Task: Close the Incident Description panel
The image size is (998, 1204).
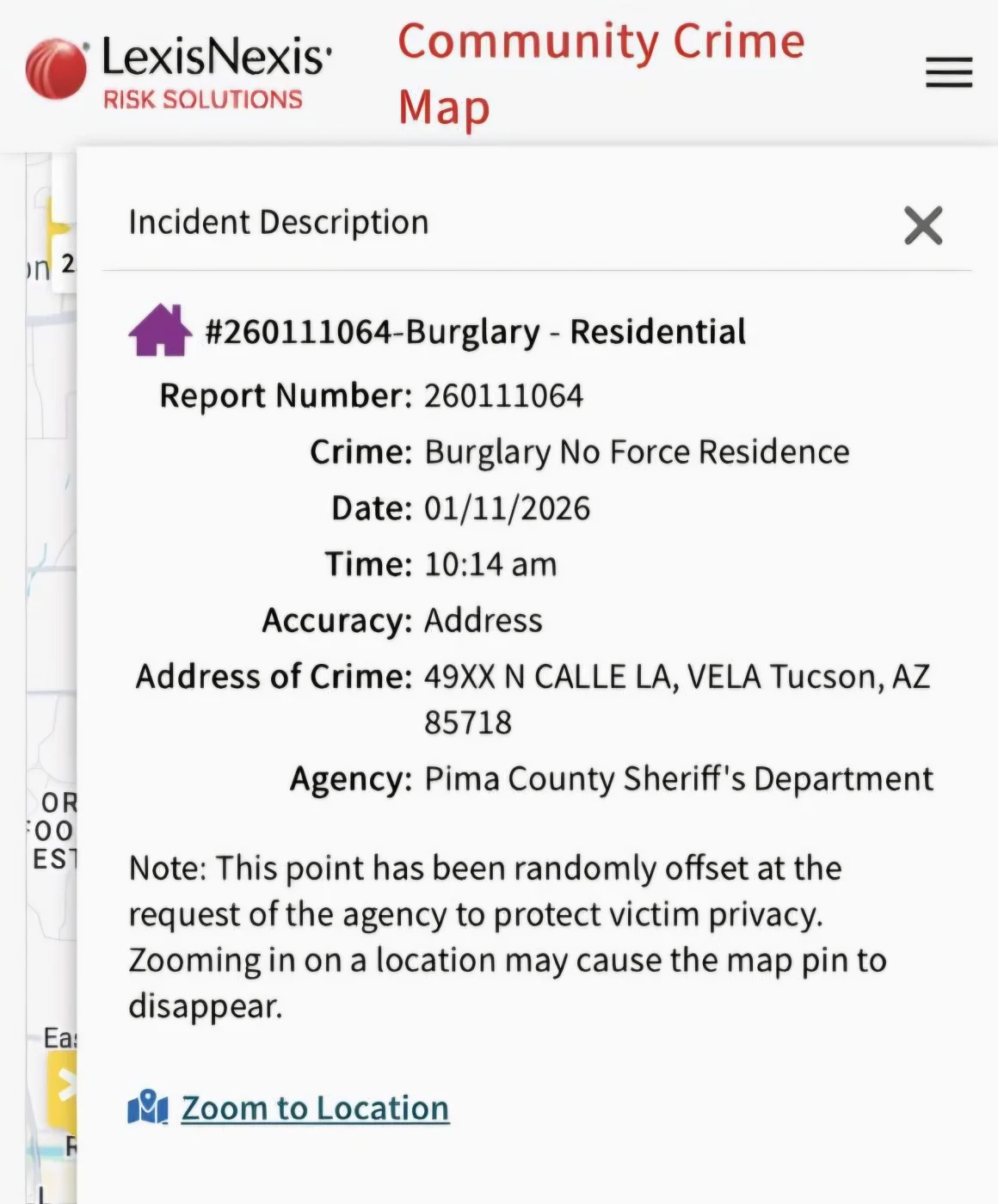Action: point(923,225)
